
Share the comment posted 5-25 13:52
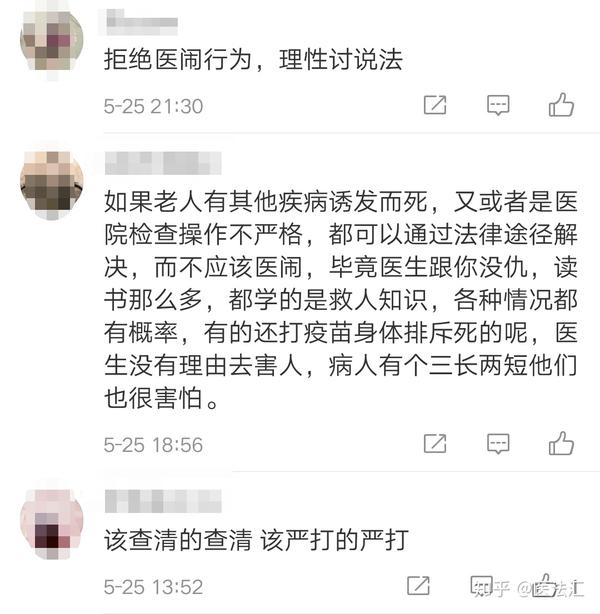tap(421, 585)
